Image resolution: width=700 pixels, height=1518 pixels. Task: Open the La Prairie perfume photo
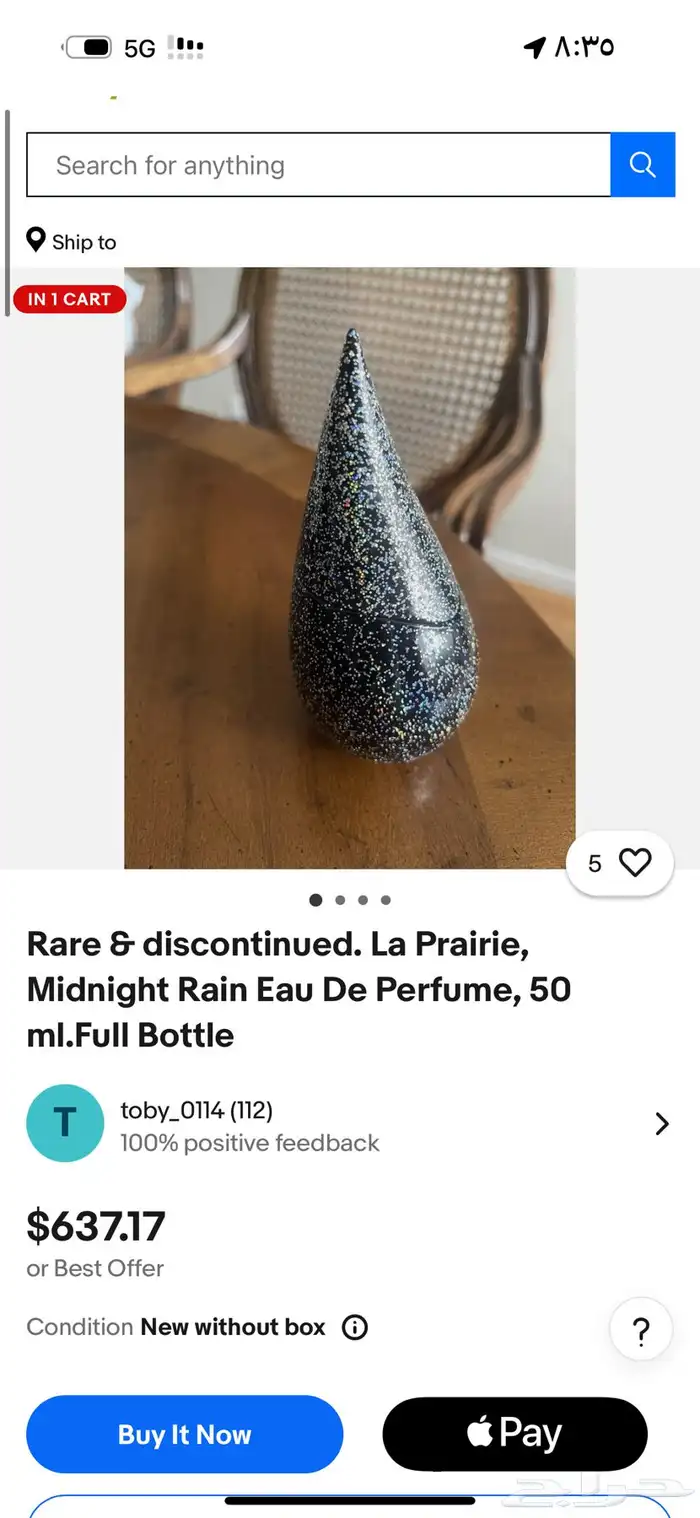350,567
